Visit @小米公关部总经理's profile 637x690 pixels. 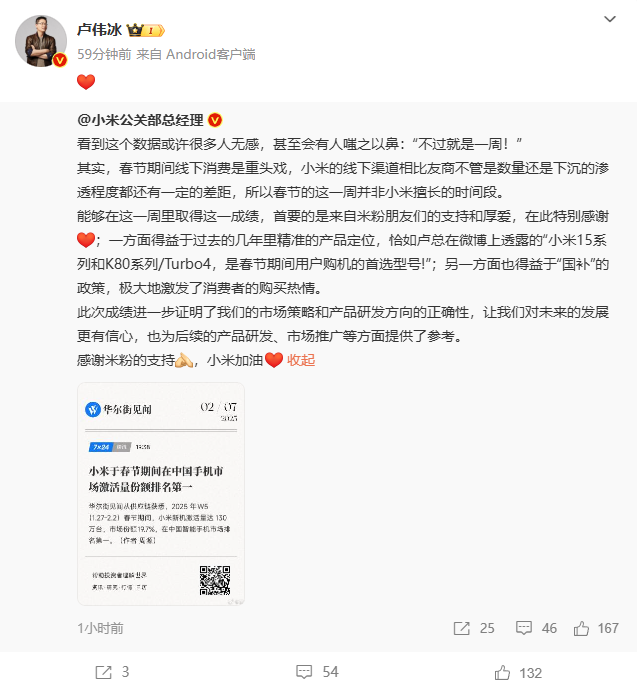[x=138, y=118]
